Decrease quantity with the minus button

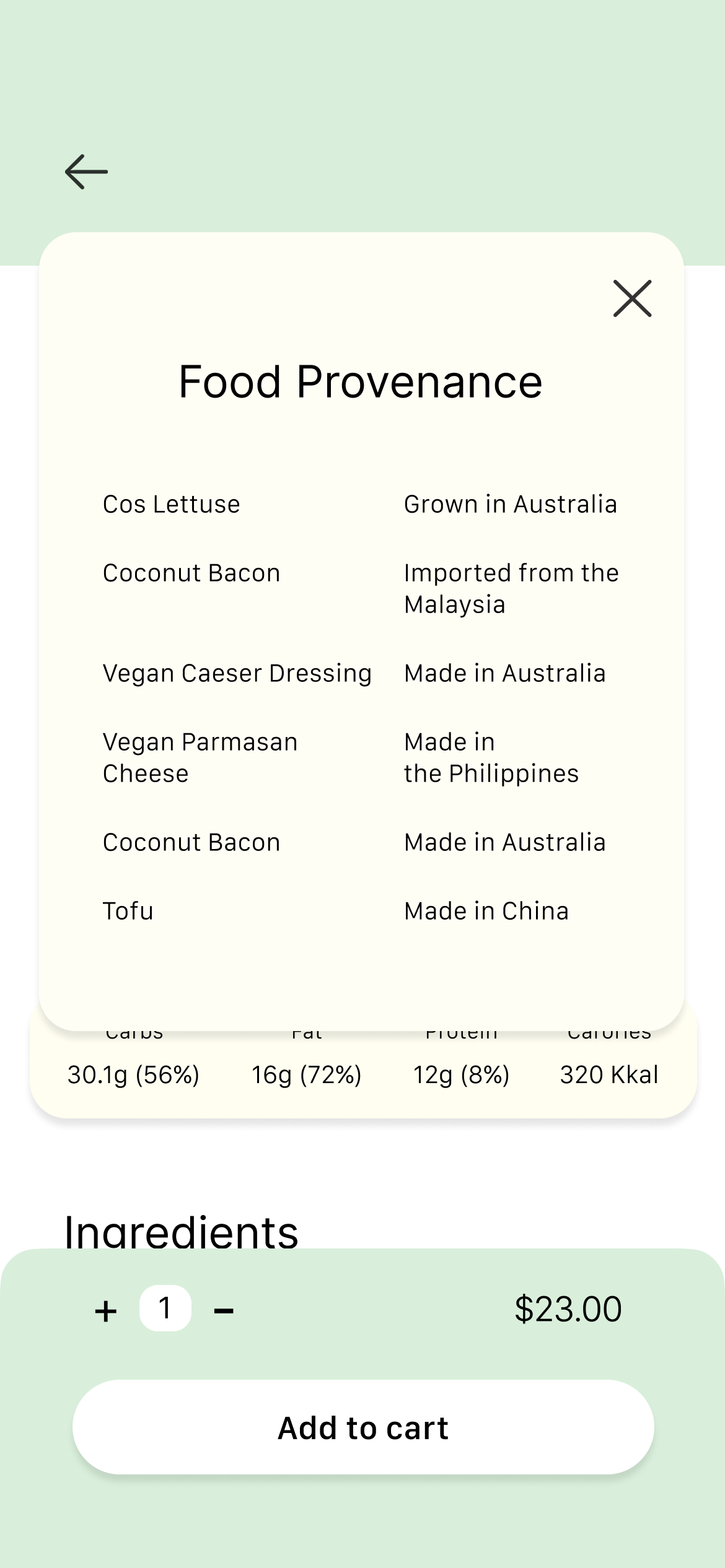[x=223, y=1310]
